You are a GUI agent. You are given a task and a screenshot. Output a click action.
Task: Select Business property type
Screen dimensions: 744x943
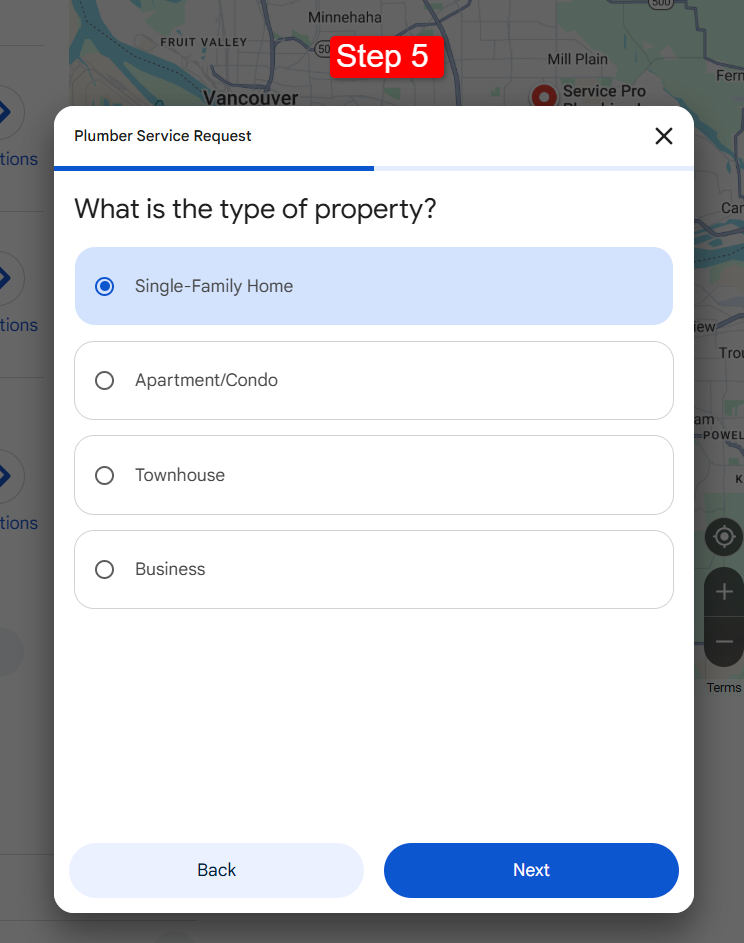(x=373, y=569)
